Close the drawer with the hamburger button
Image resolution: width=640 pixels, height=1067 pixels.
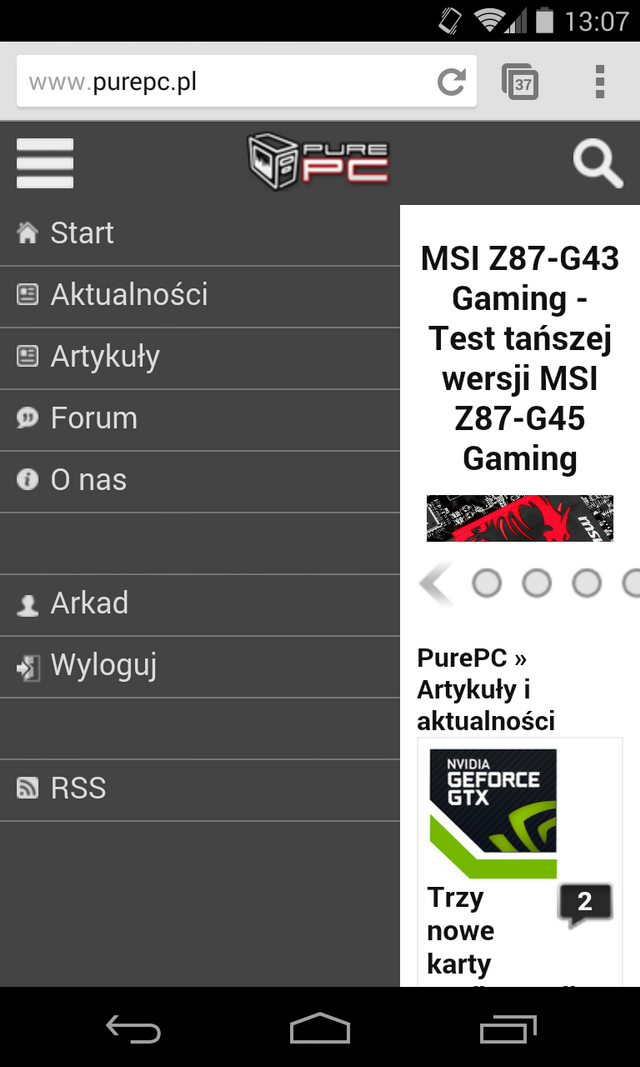pyautogui.click(x=45, y=163)
